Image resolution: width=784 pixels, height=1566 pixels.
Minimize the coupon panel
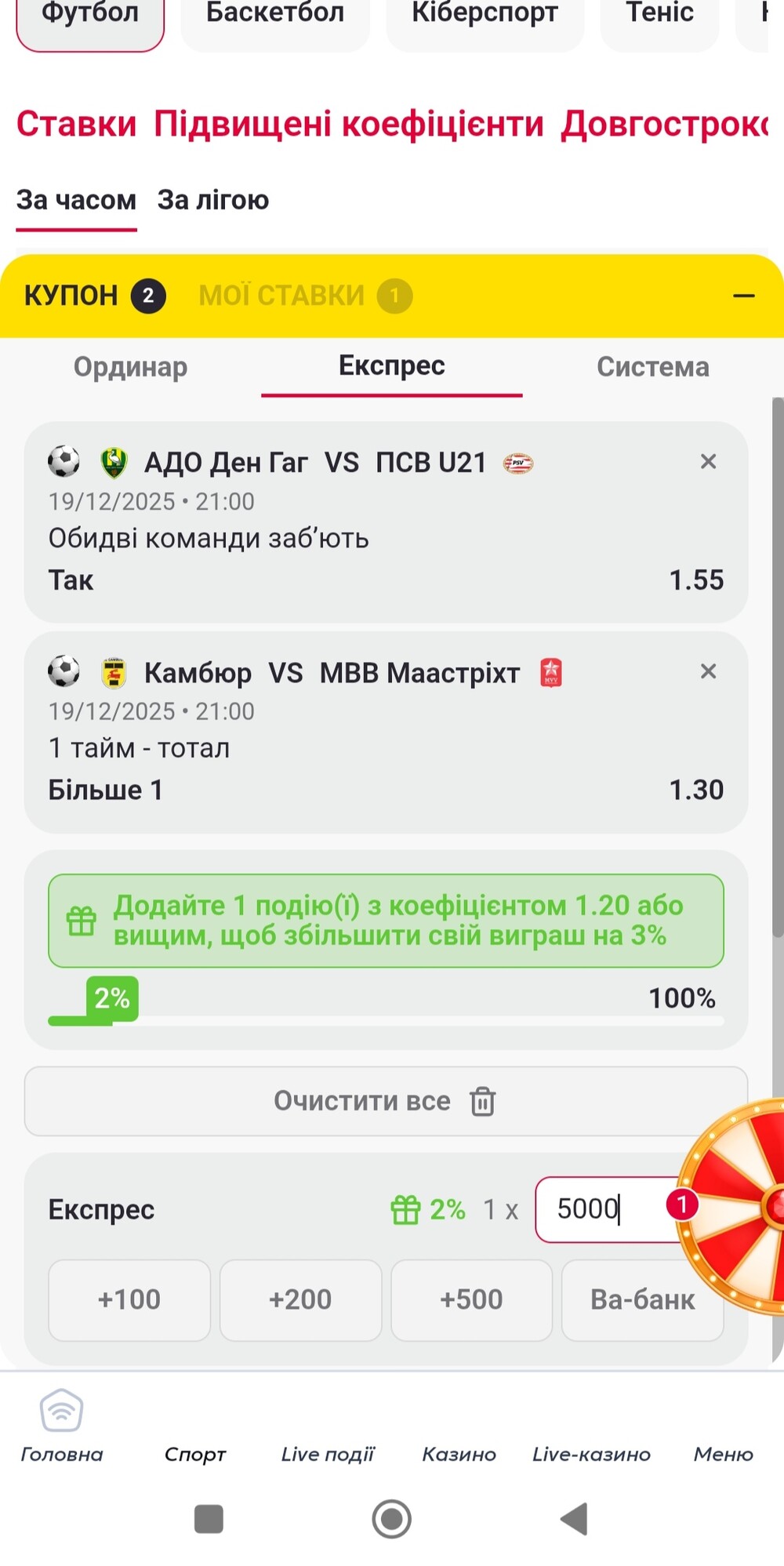click(x=743, y=296)
